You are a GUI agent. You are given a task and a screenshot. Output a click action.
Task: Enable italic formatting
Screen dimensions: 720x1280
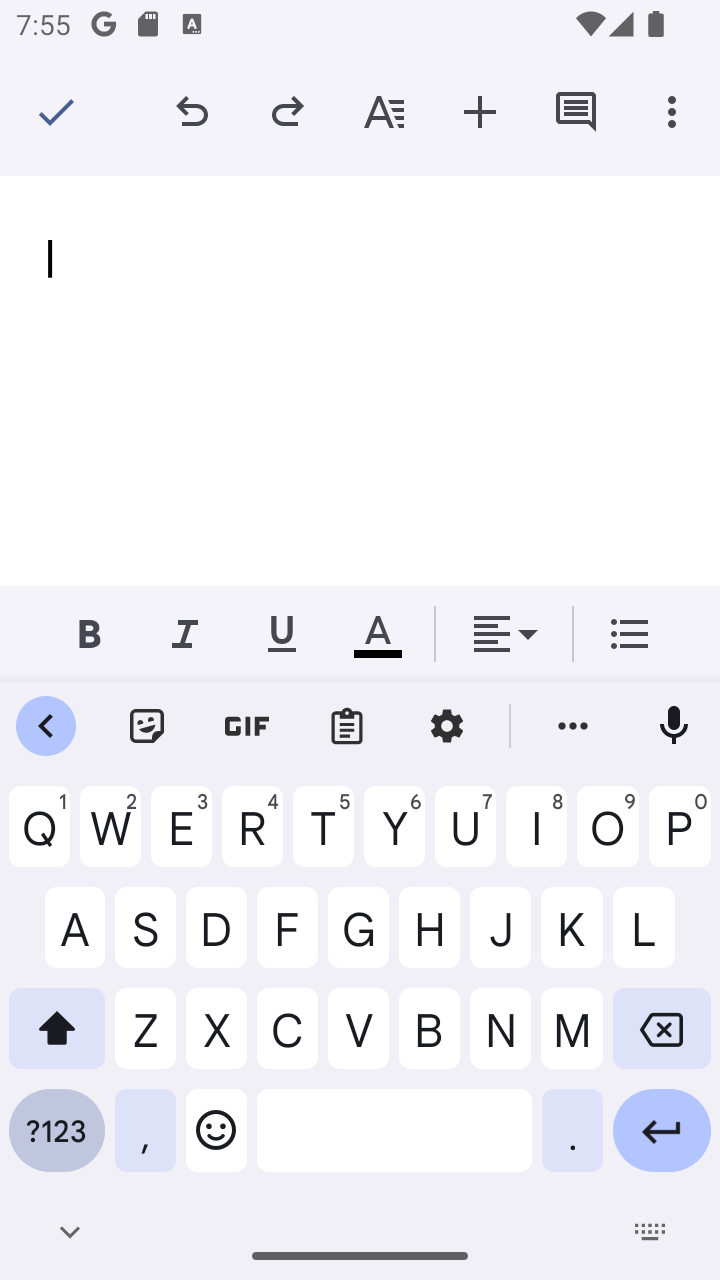coord(185,634)
